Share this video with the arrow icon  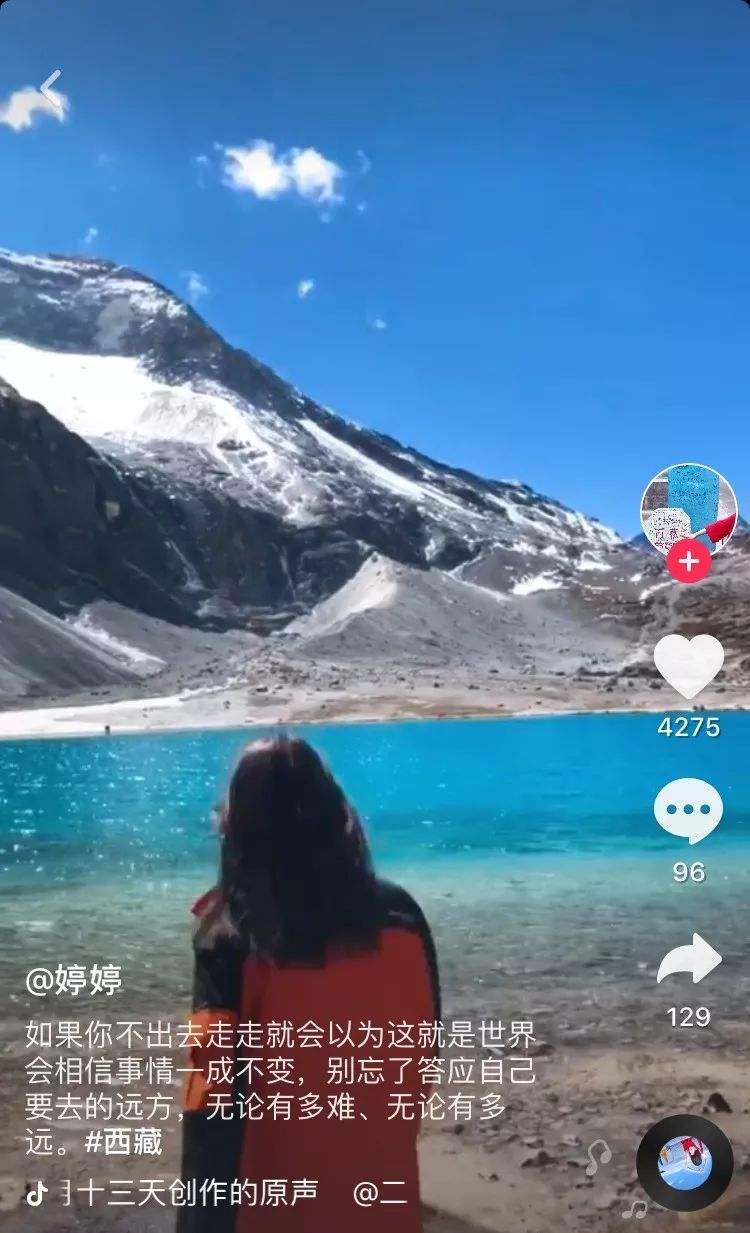coord(689,959)
